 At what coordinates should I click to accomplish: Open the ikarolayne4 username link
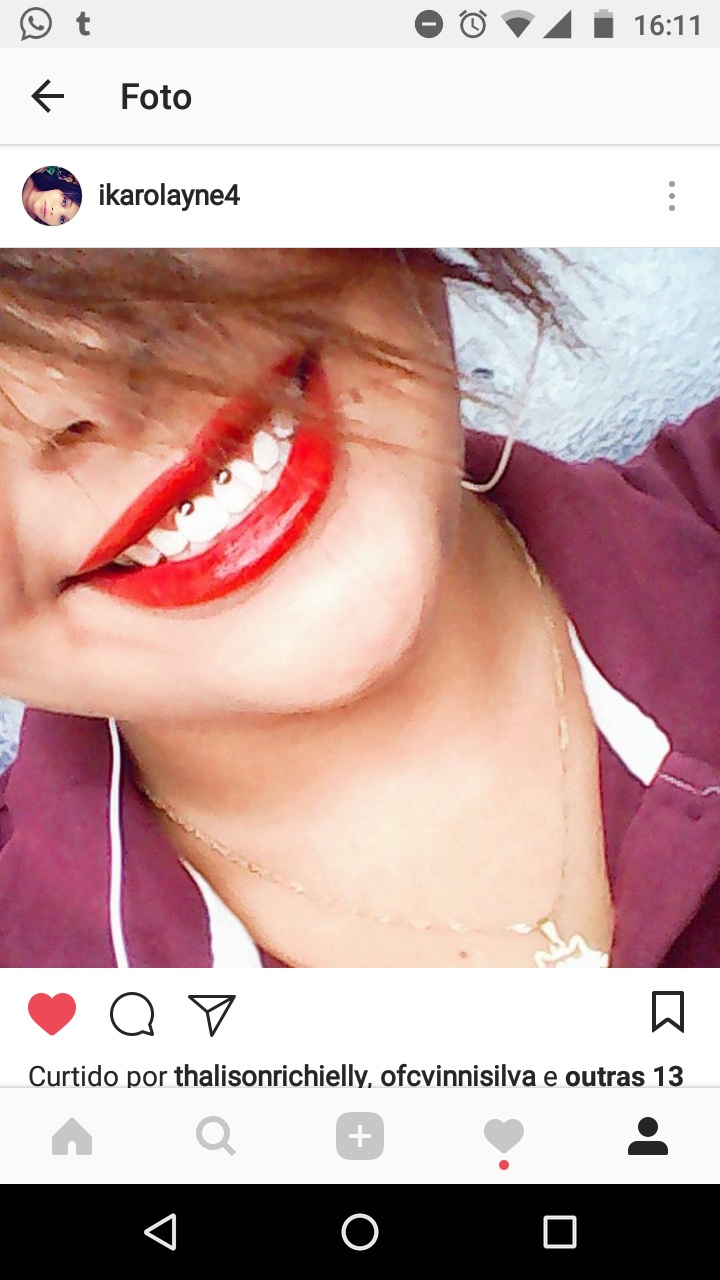point(169,196)
